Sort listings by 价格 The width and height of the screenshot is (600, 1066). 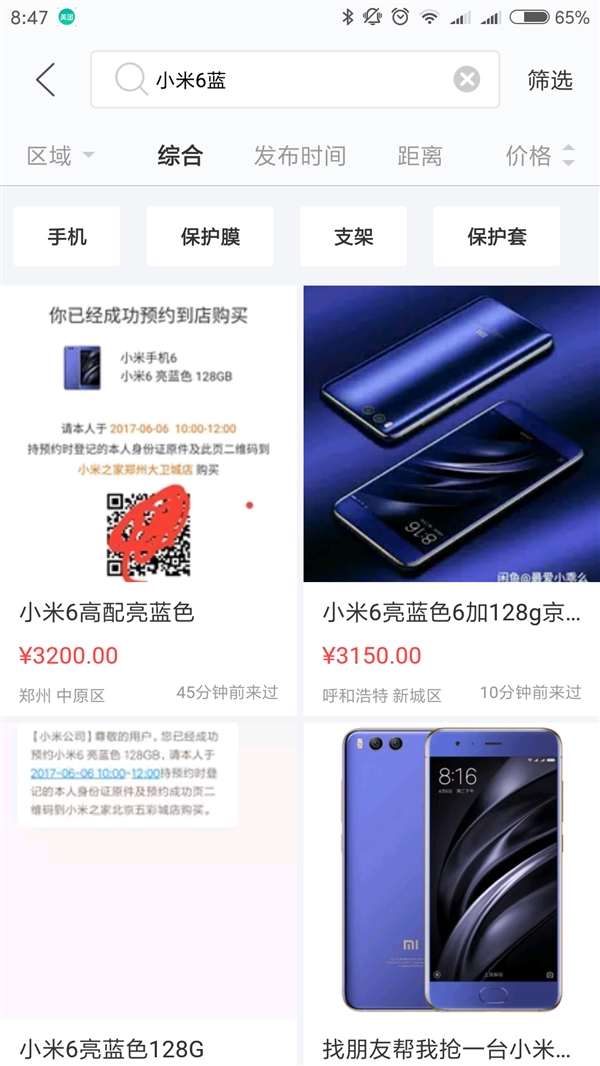(539, 156)
